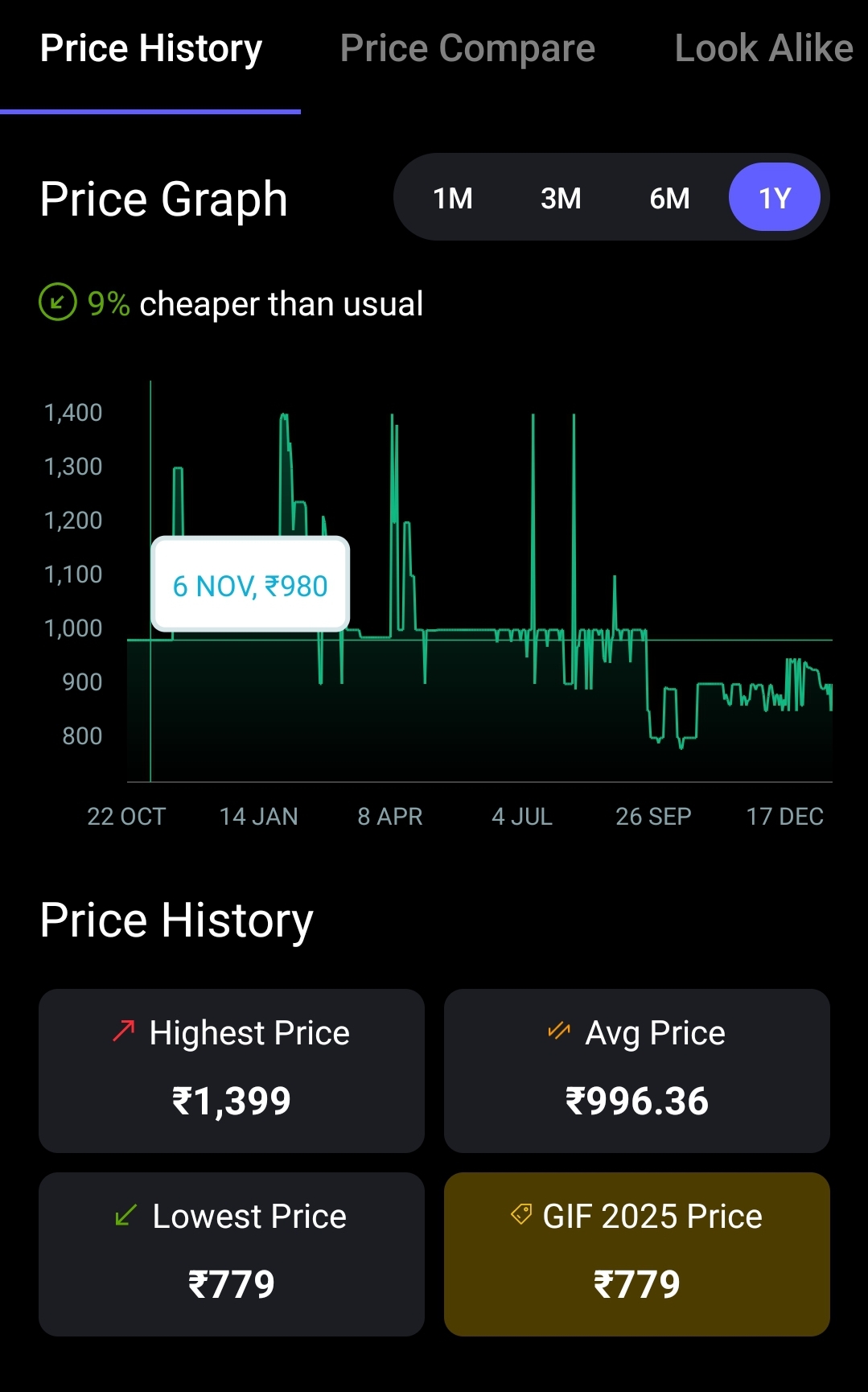Viewport: 868px width, 1392px height.
Task: Choose the 1Y graph period
Action: coord(775,198)
